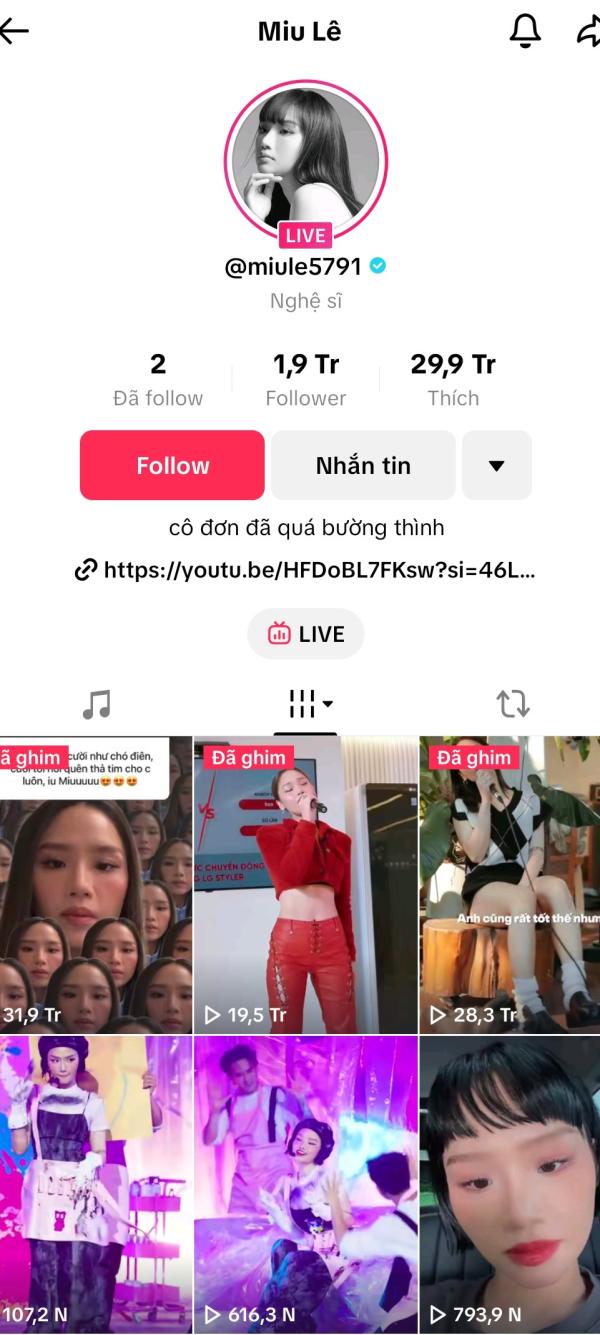The width and height of the screenshot is (600, 1335).
Task: View the 2 Đã follow list
Action: point(158,380)
